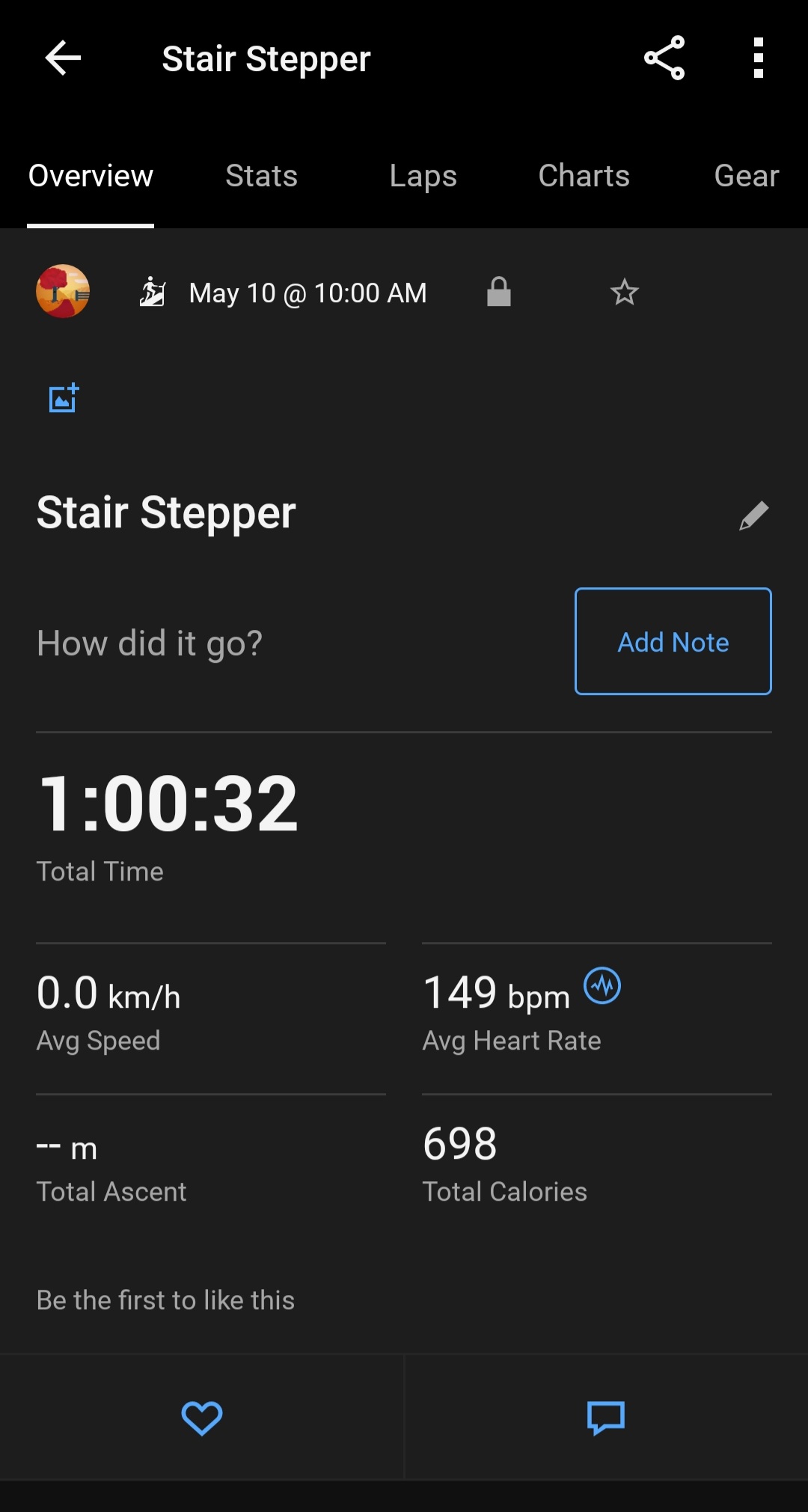This screenshot has height=1512, width=808.
Task: Change activity privacy via lock icon
Action: click(498, 292)
